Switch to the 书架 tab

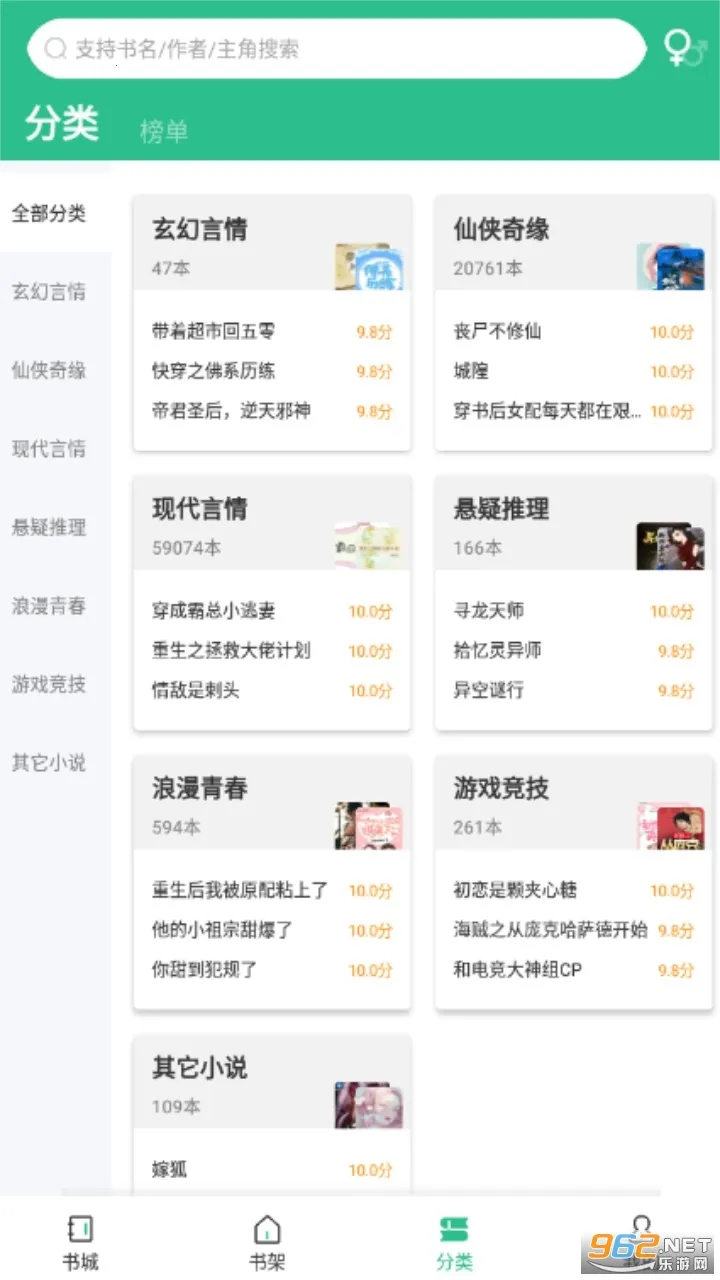pos(267,1242)
